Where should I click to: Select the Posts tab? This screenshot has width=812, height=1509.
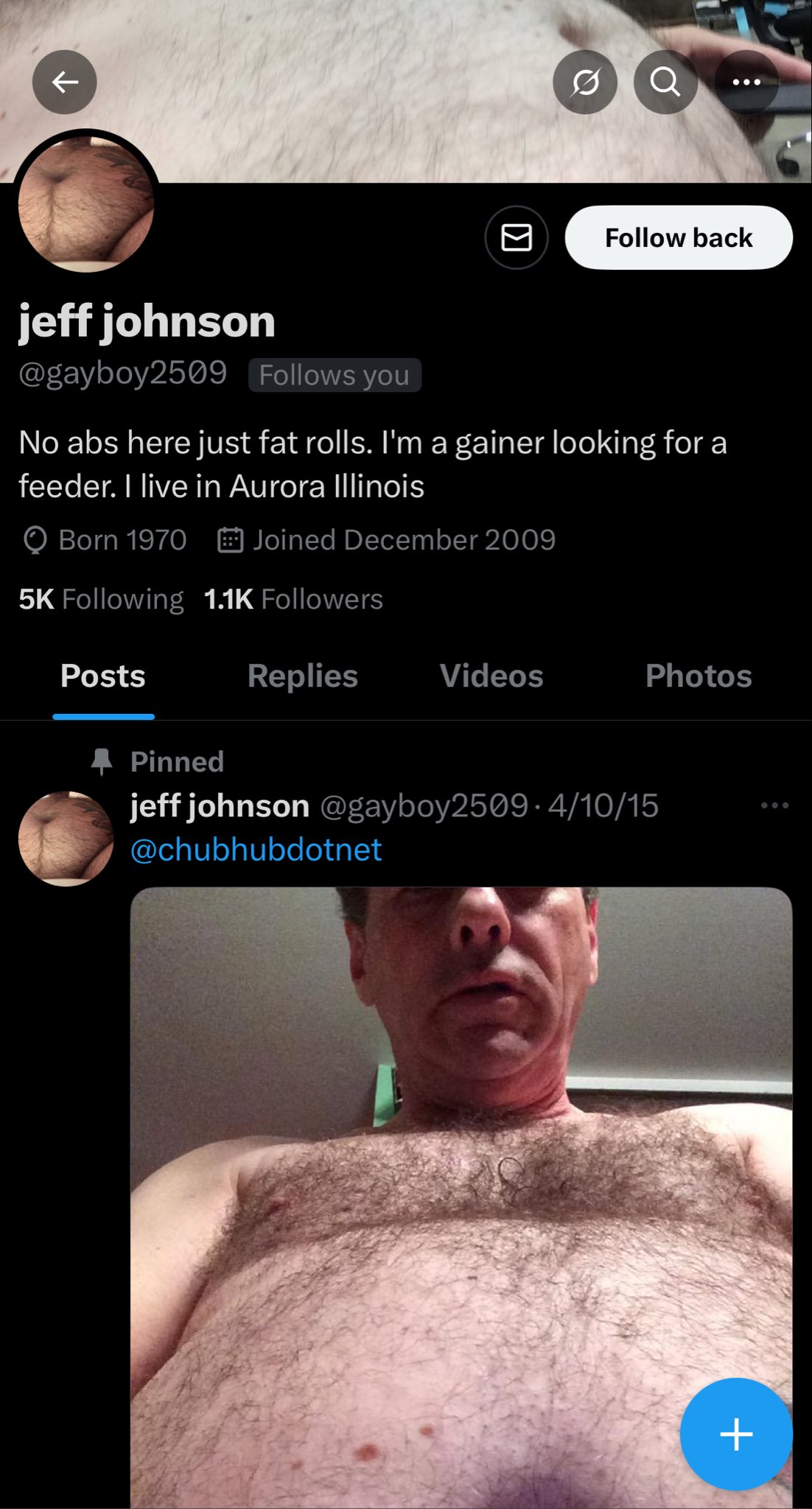click(103, 676)
